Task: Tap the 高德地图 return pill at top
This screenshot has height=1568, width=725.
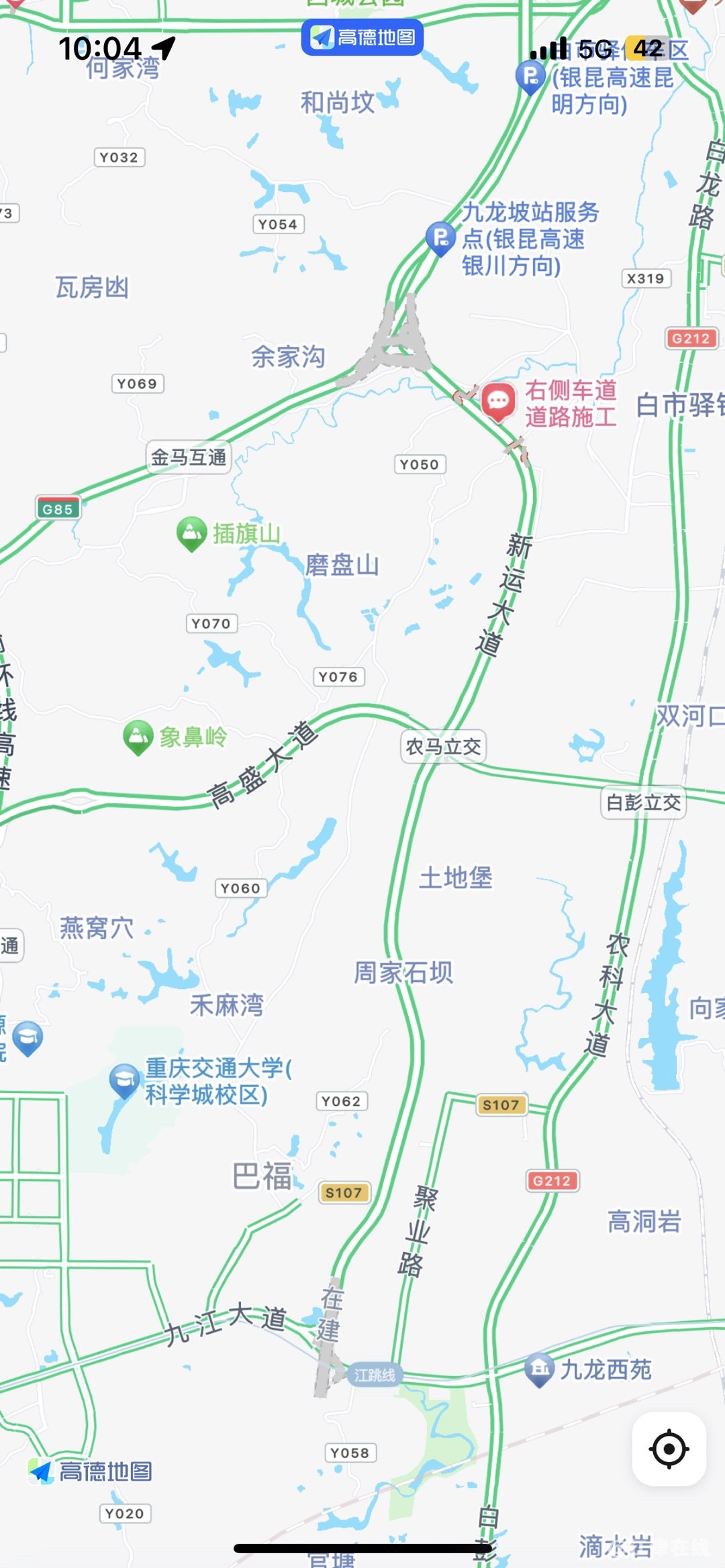Action: [362, 38]
